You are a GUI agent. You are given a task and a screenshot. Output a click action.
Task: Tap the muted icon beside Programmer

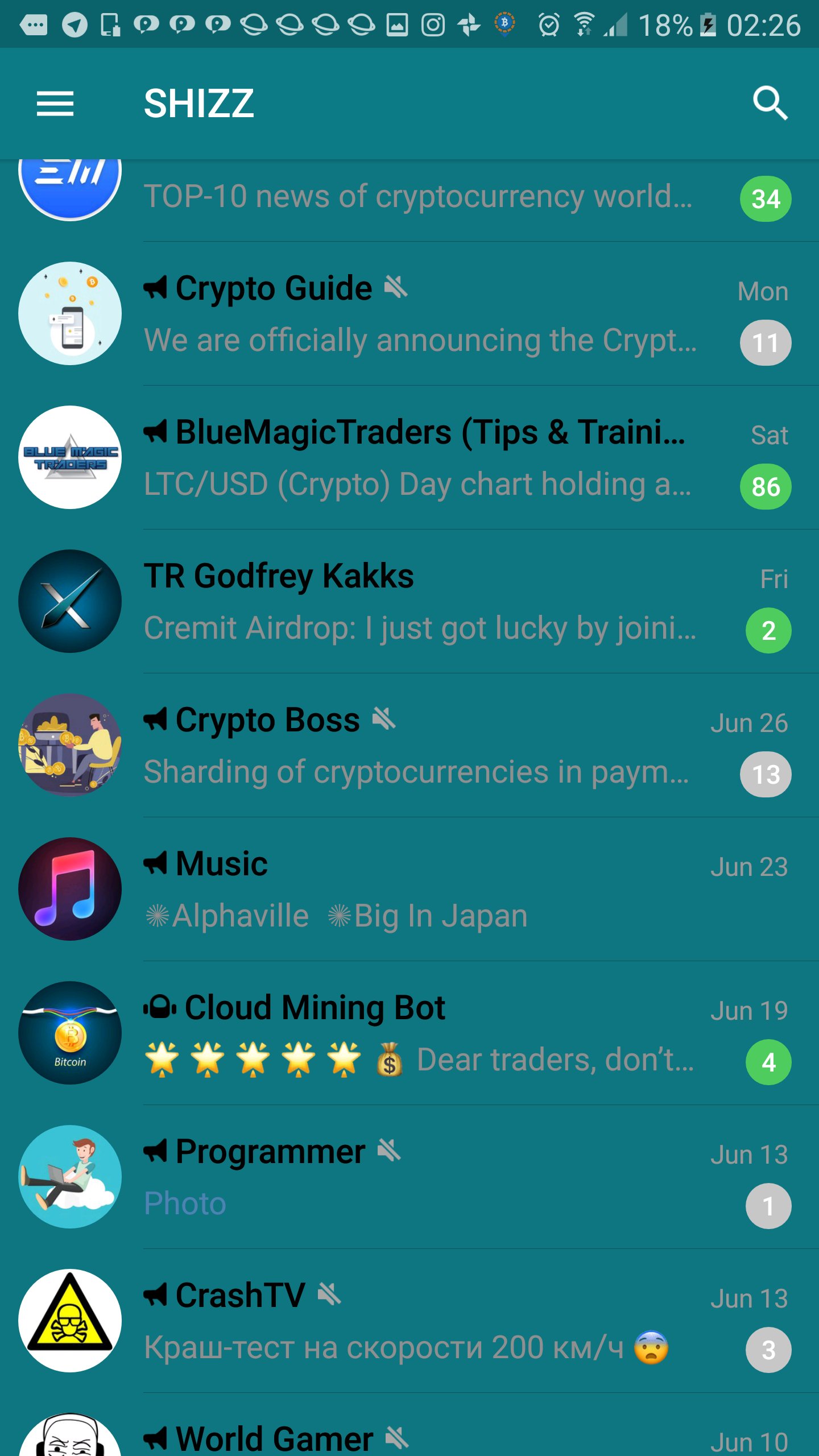388,1152
